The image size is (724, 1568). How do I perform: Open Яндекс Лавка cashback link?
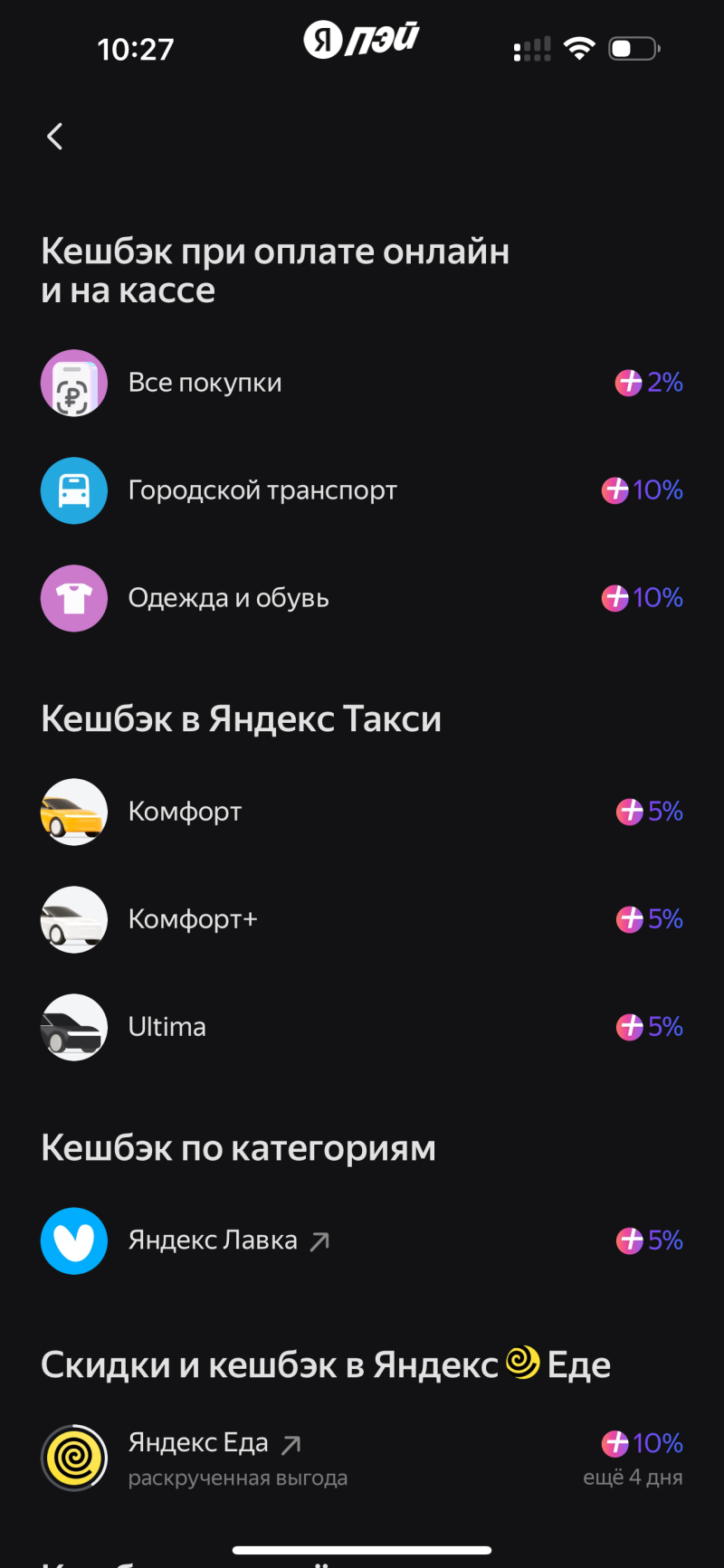click(228, 1240)
